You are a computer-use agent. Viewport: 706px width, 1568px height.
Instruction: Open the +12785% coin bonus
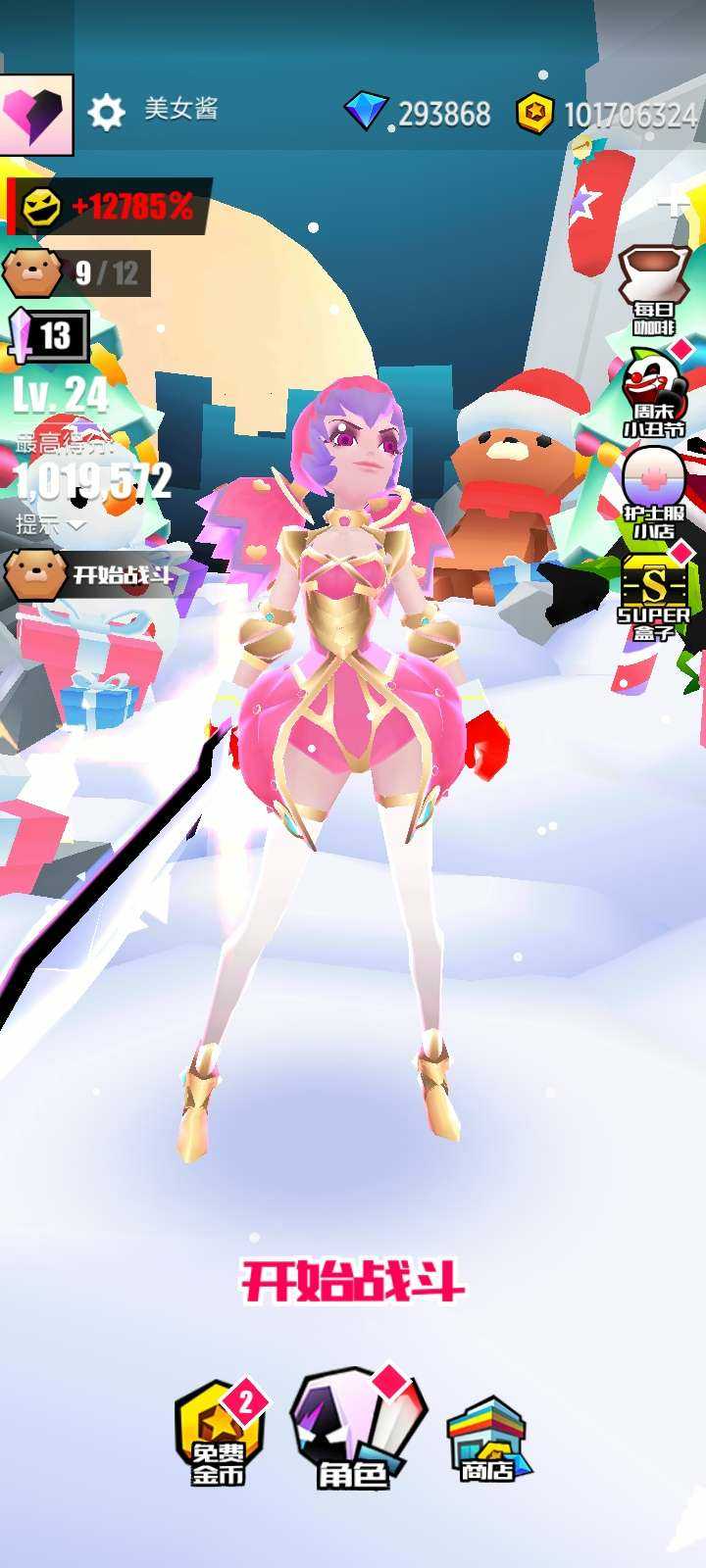coord(110,207)
